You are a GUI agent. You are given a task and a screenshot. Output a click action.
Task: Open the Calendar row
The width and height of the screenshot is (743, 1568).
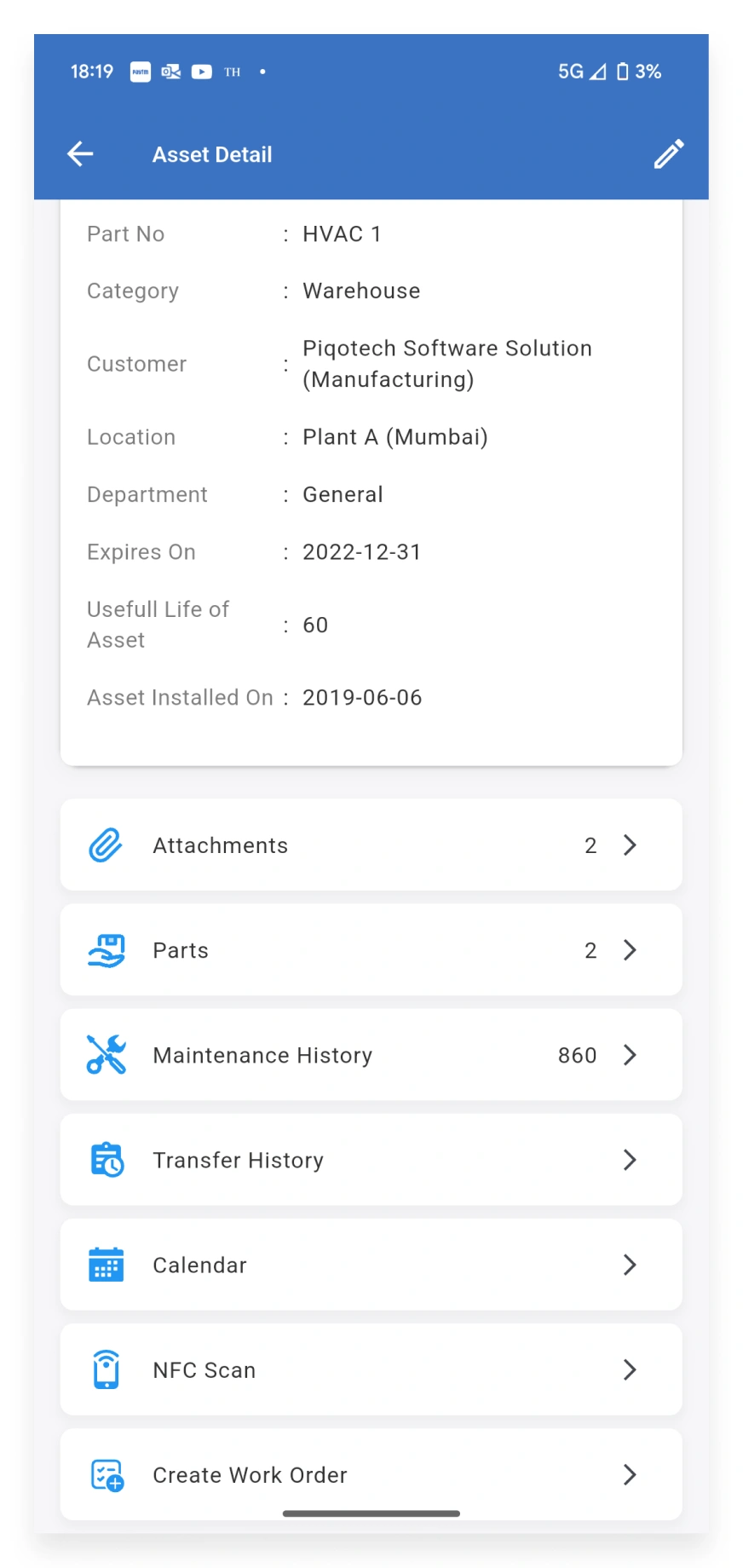[x=371, y=1265]
